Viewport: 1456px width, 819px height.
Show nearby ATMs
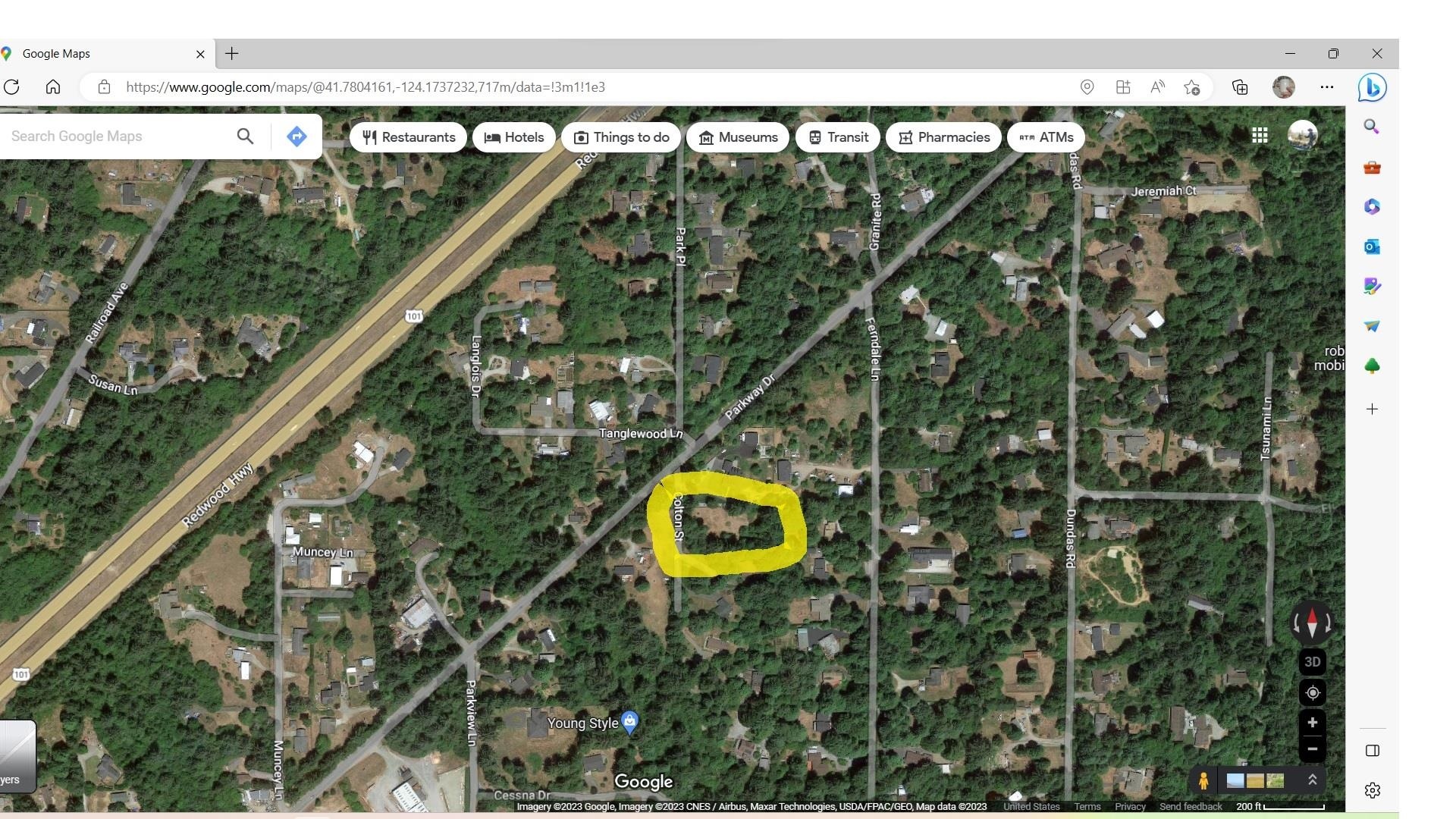click(x=1046, y=137)
